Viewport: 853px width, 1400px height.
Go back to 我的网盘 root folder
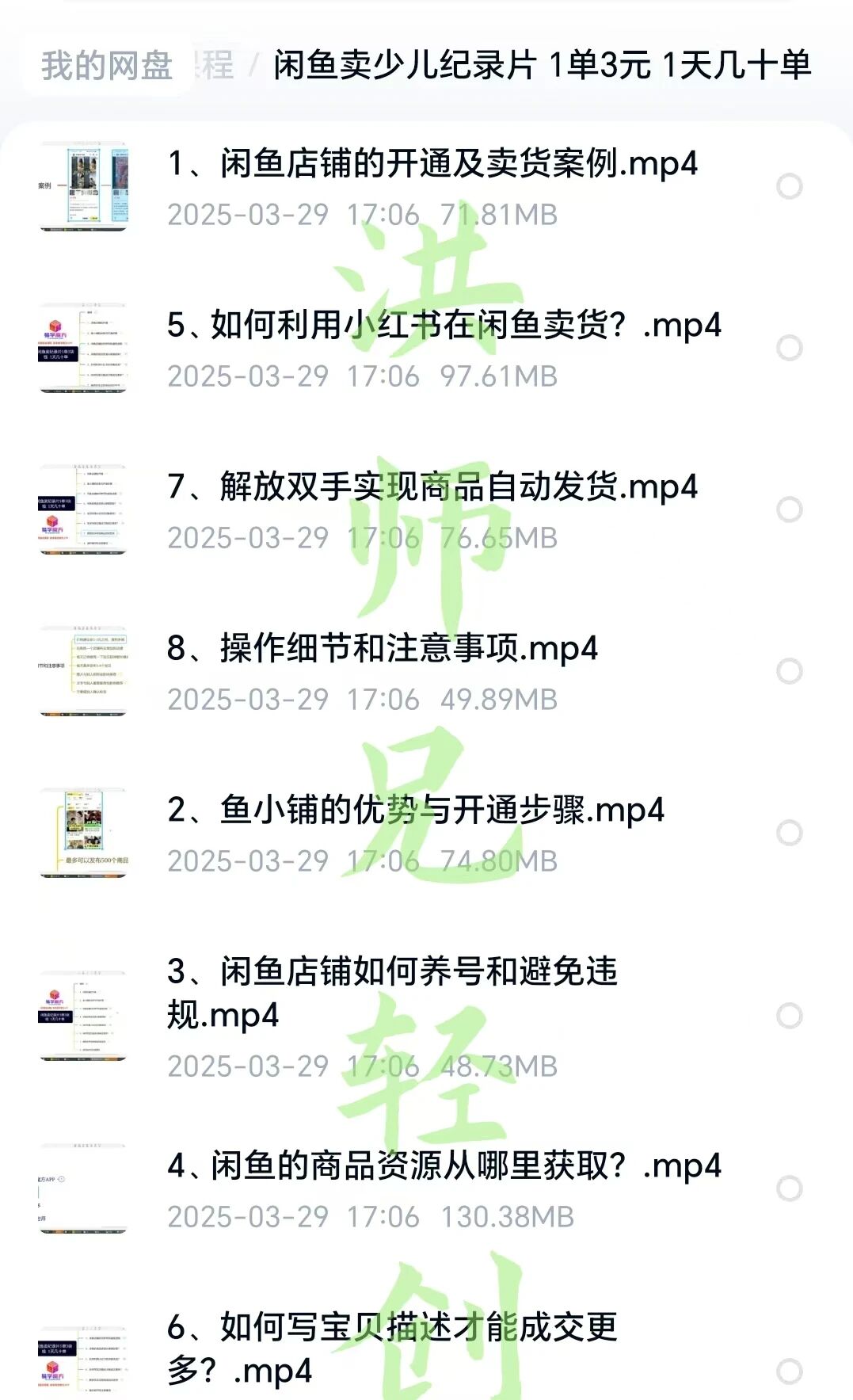click(107, 66)
